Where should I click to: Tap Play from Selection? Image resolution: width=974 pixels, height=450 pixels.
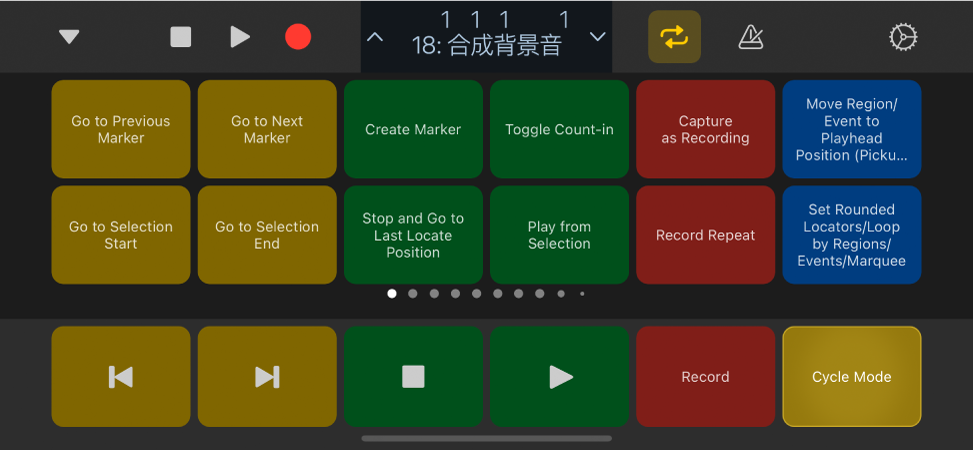[559, 235]
